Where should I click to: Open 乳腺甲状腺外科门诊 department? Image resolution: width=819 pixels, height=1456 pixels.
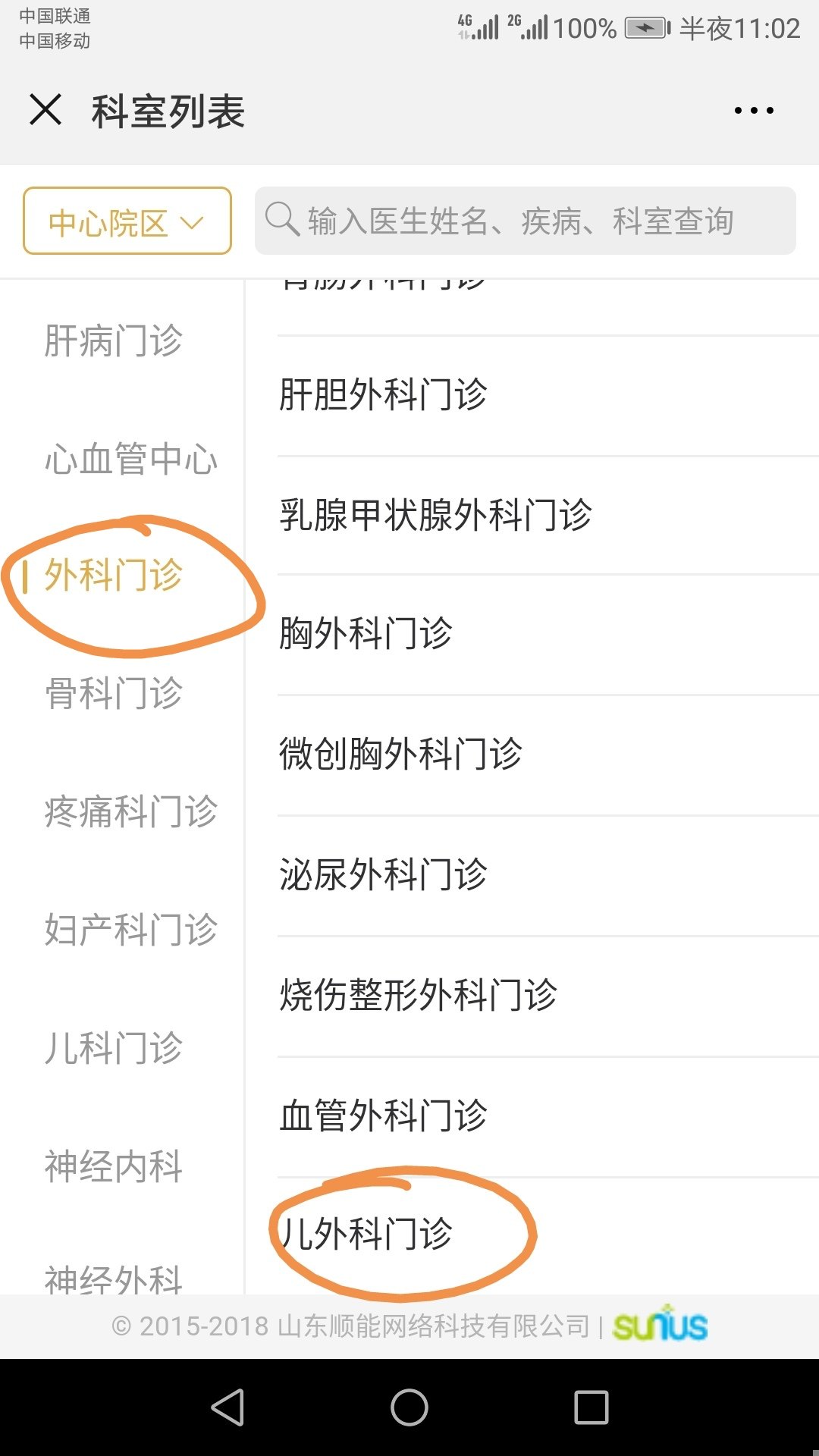435,516
